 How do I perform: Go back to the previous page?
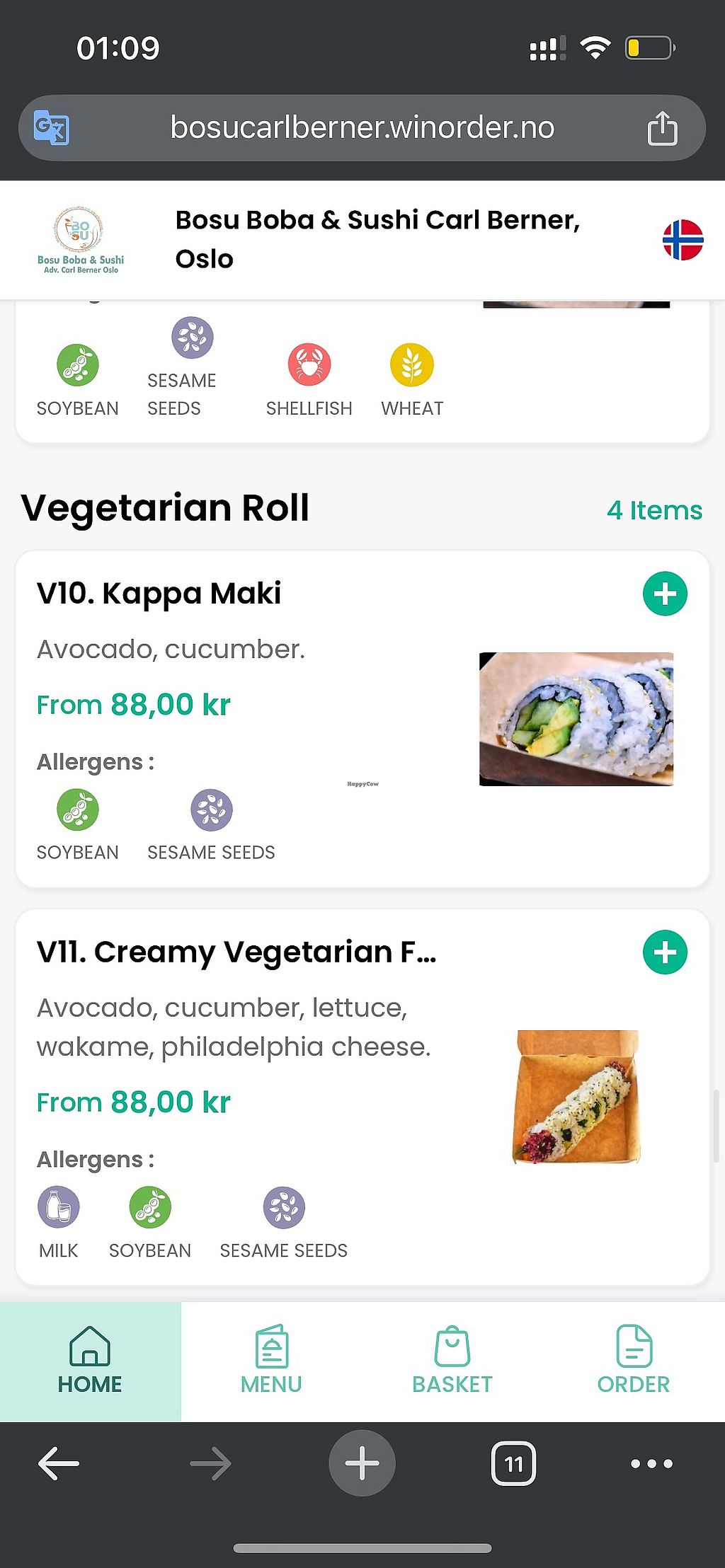click(x=58, y=1463)
